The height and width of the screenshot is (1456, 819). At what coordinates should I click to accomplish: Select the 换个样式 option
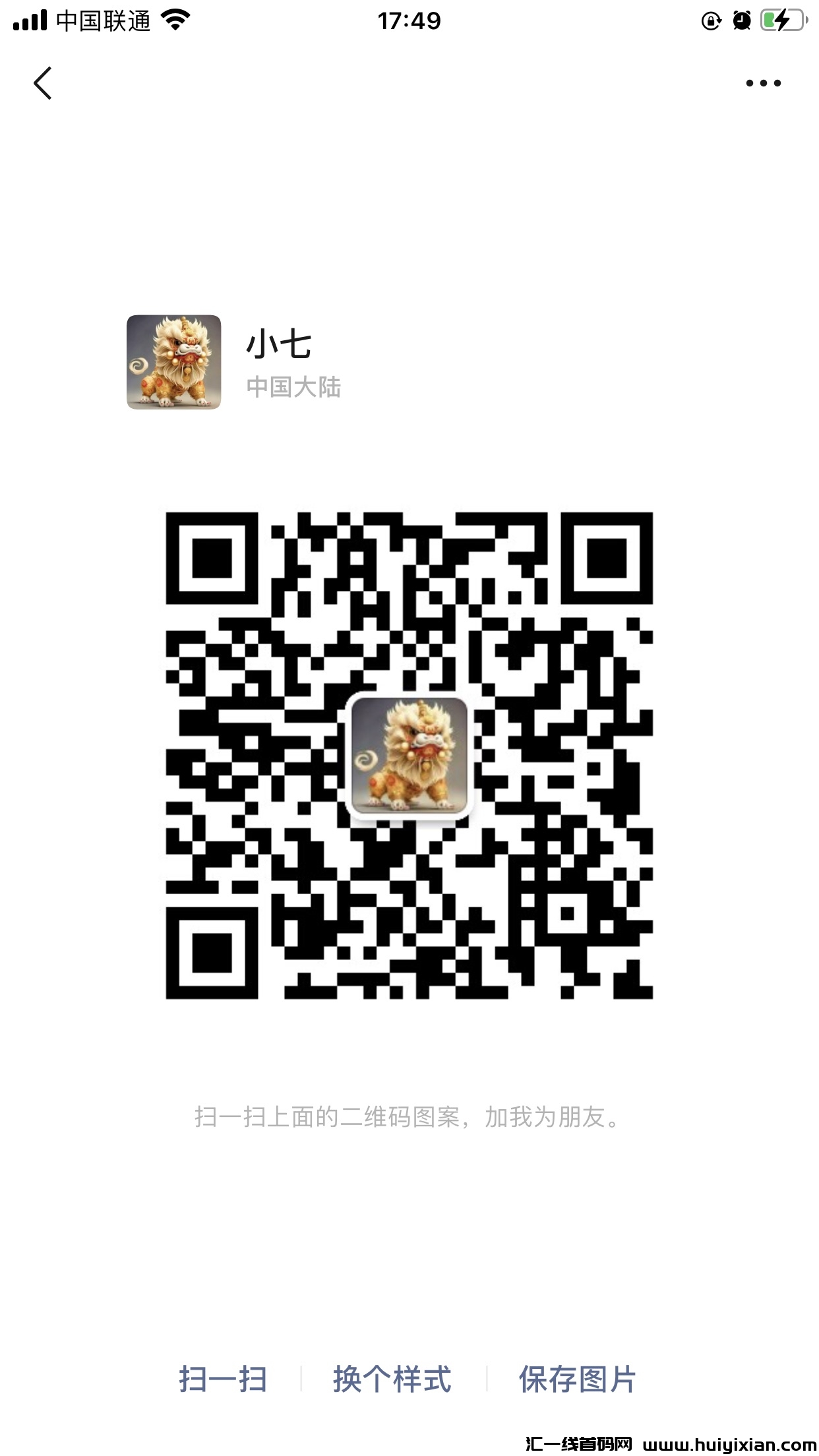[392, 1378]
